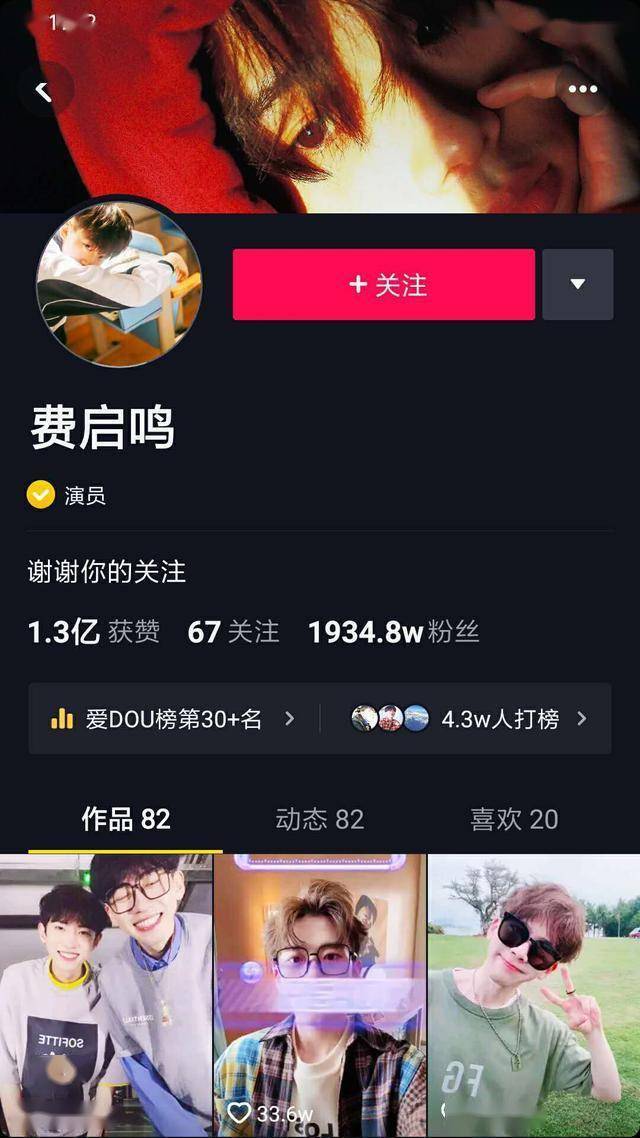Open the video with 33.6w likes
The width and height of the screenshot is (640, 1138).
point(320,995)
